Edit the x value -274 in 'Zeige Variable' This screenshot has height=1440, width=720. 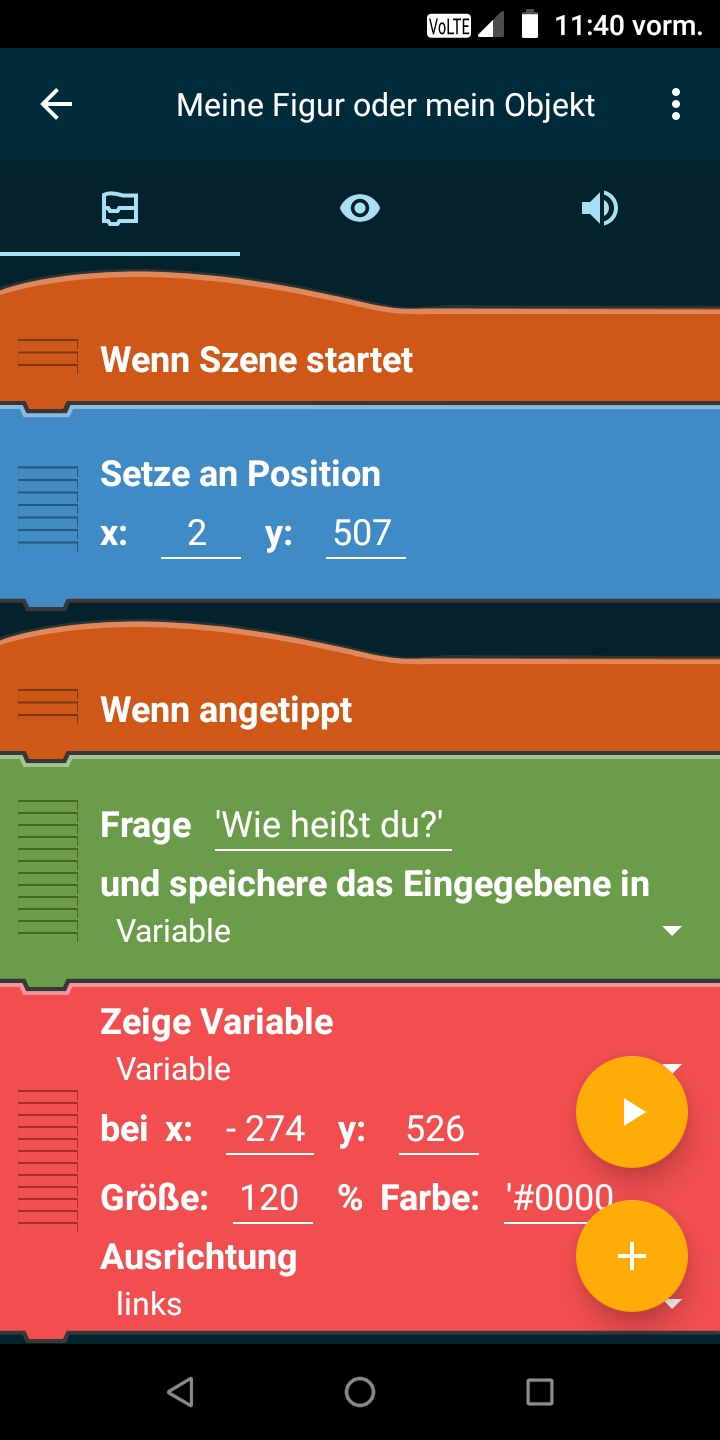click(269, 1129)
